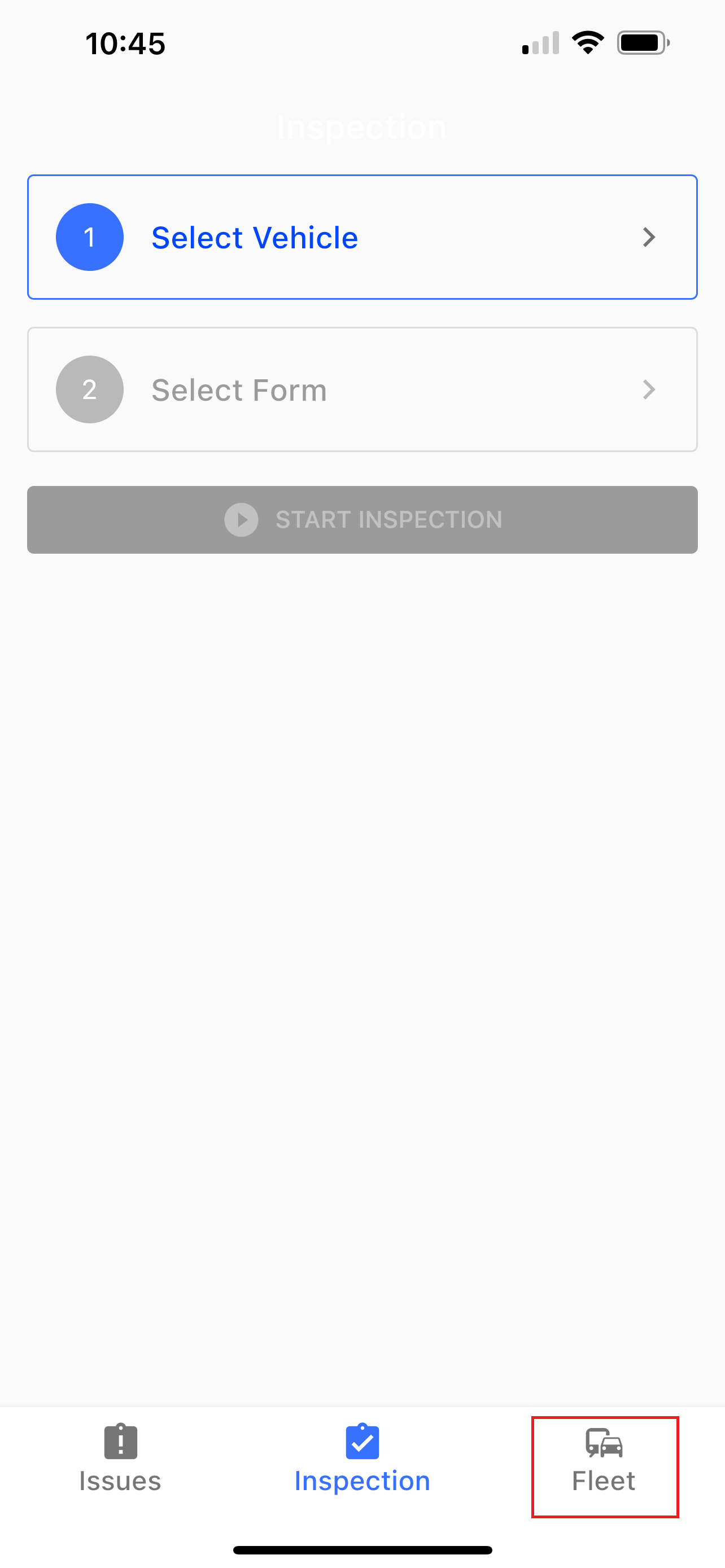Select the Inspection tab

click(361, 1458)
